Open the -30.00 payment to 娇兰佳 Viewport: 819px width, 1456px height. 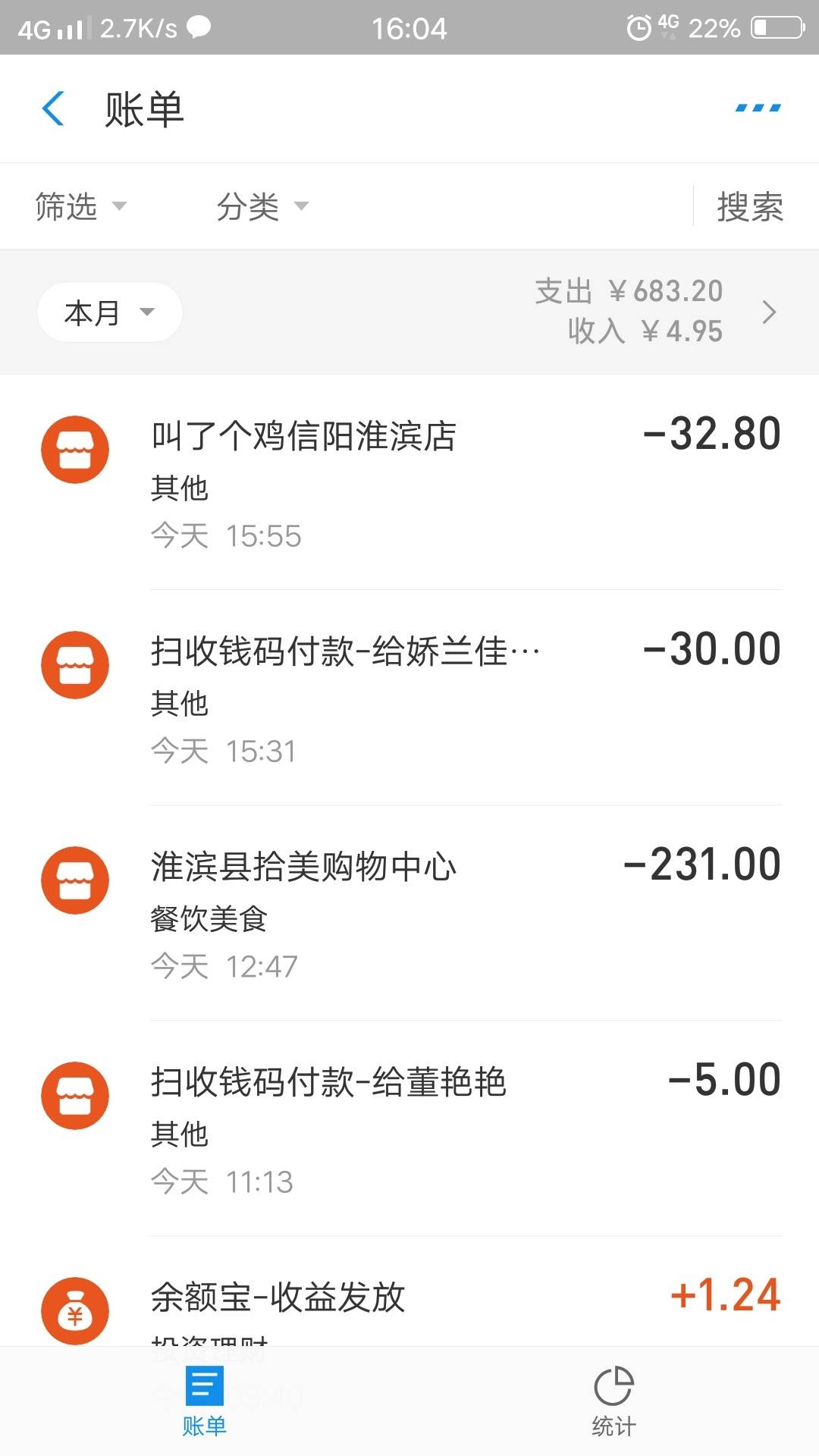[x=409, y=698]
